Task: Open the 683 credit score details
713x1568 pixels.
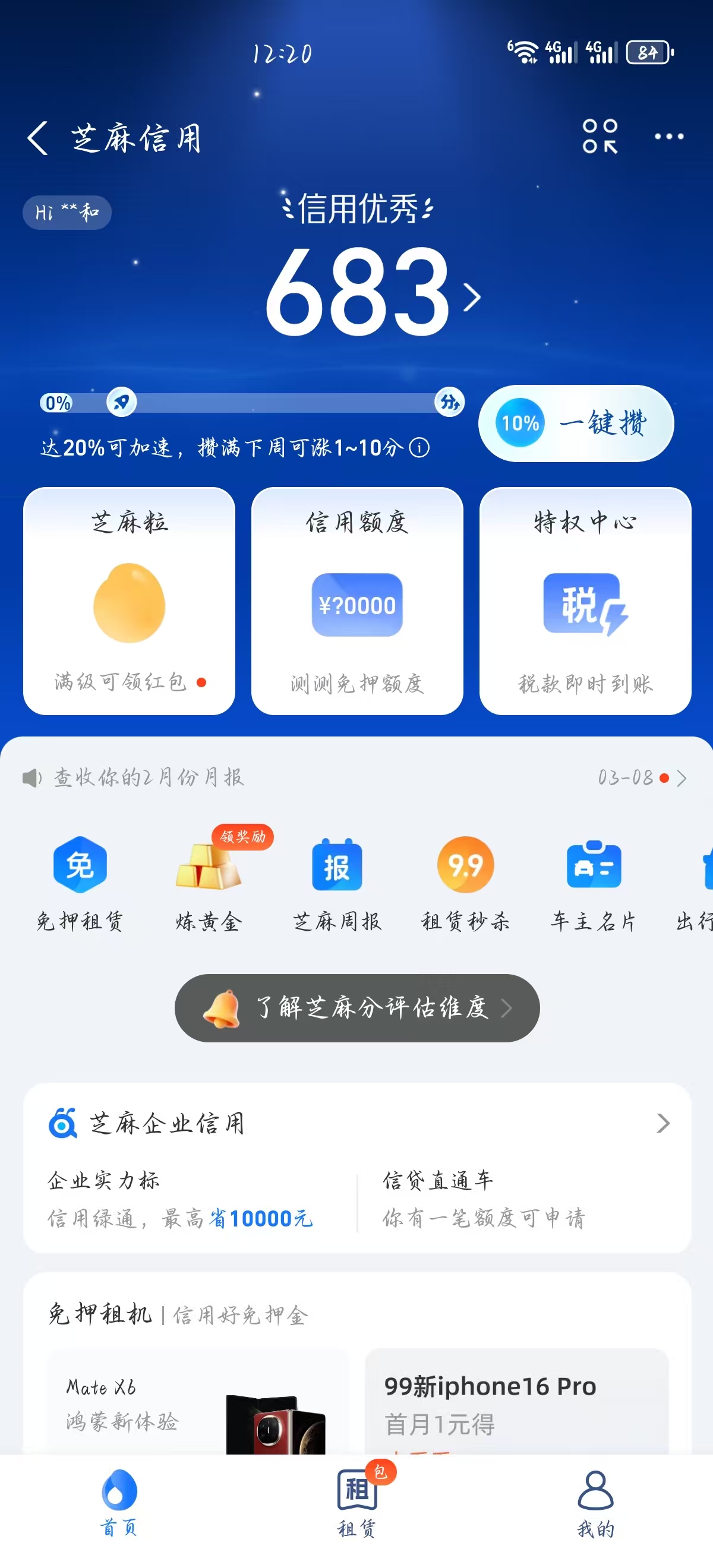Action: 371,293
